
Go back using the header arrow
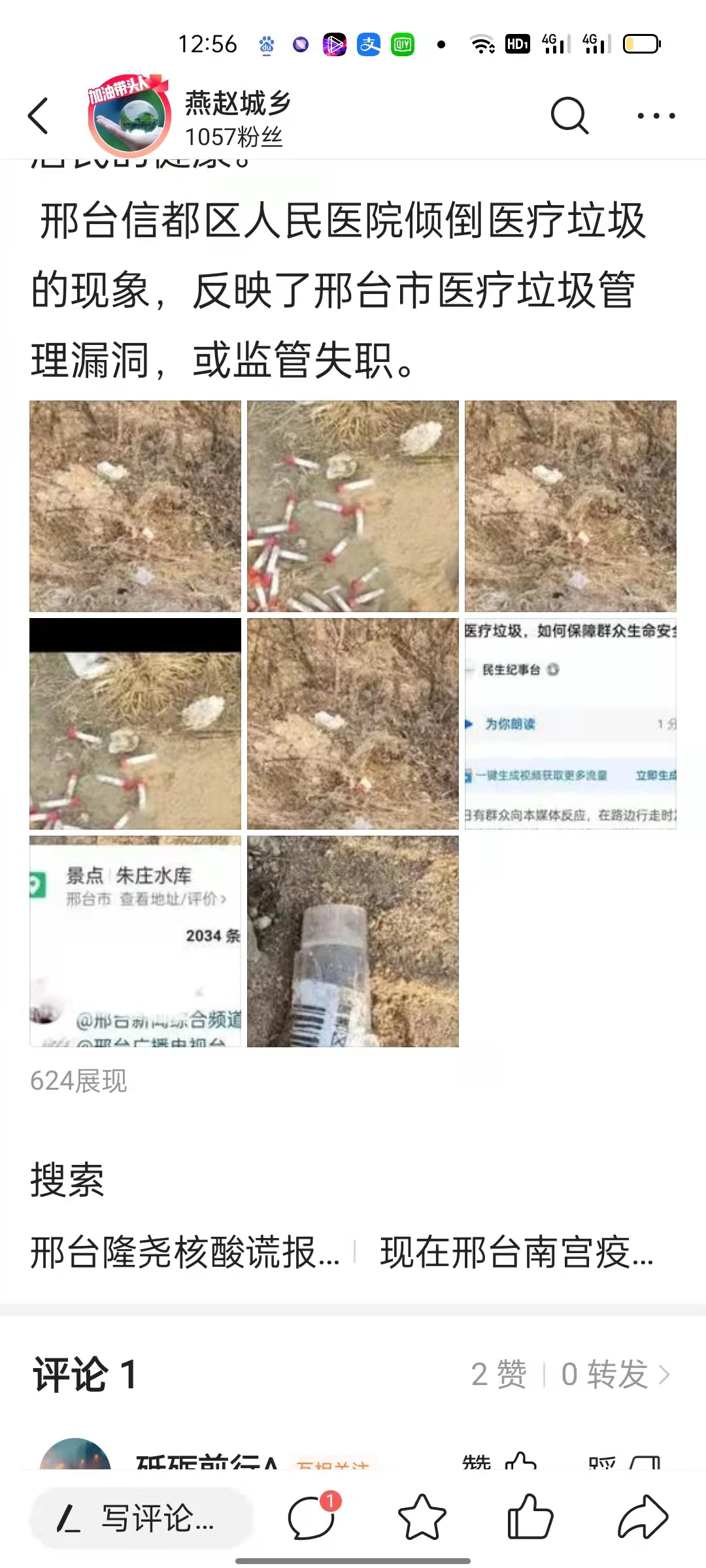tap(39, 116)
